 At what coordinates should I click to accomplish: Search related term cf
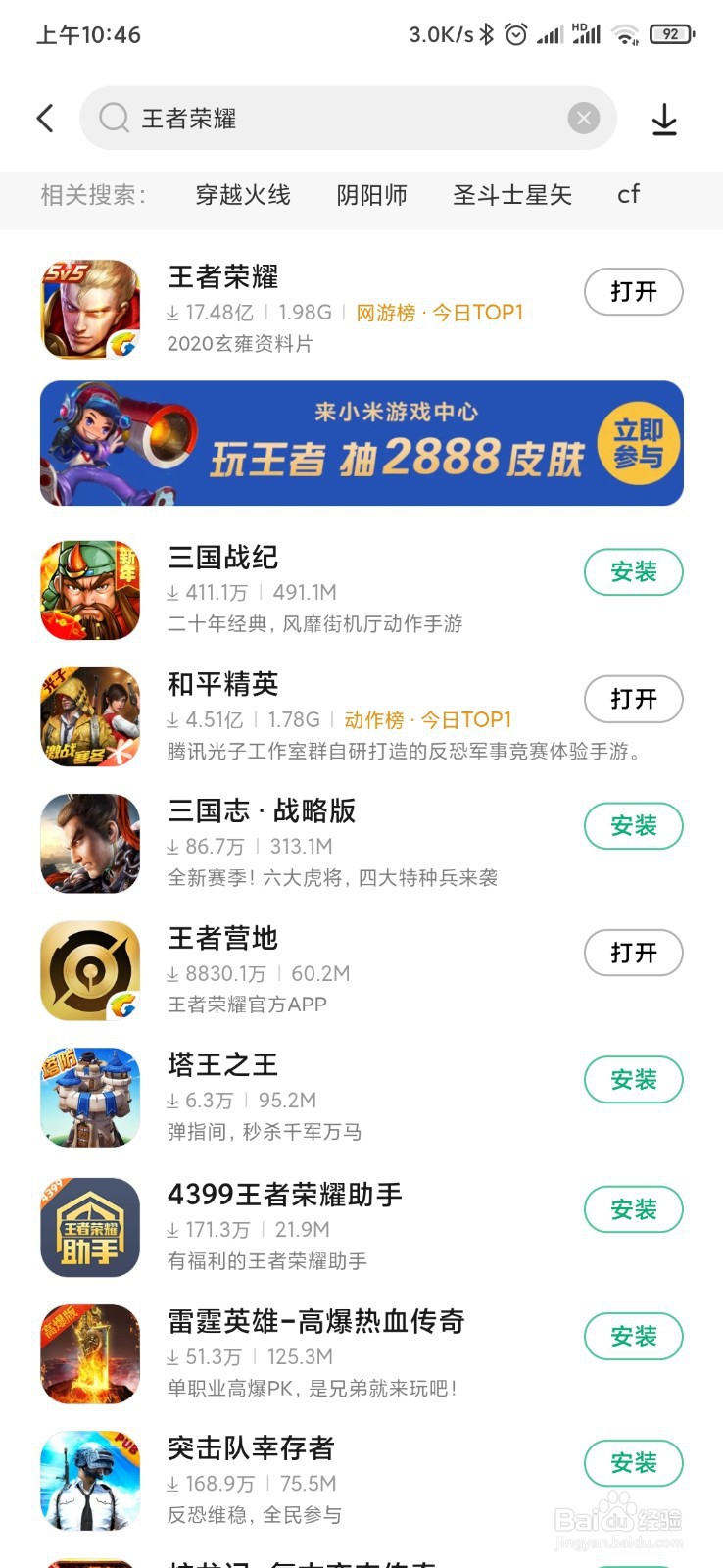coord(628,195)
